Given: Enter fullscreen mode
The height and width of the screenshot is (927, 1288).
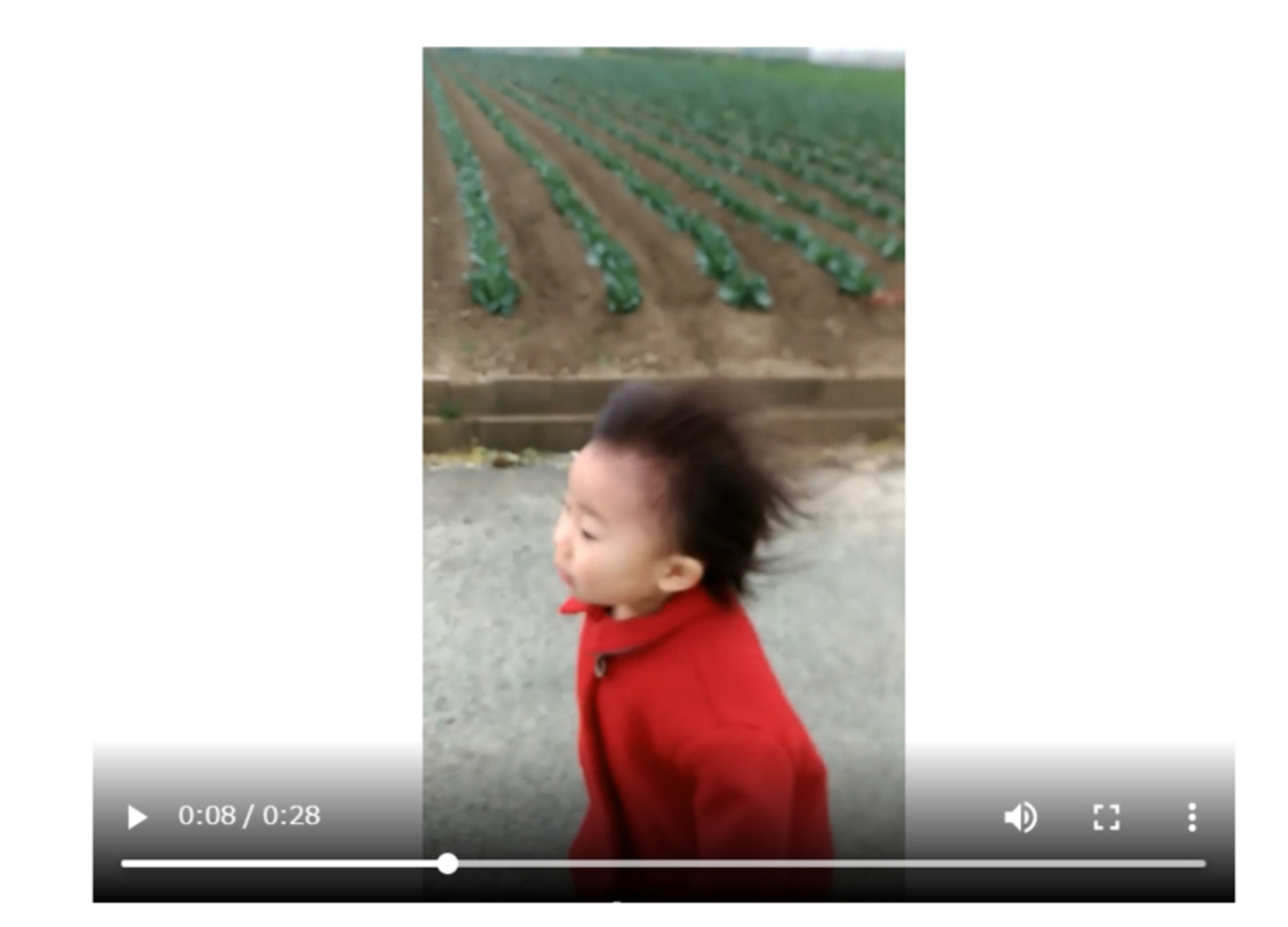Looking at the screenshot, I should 1106,817.
